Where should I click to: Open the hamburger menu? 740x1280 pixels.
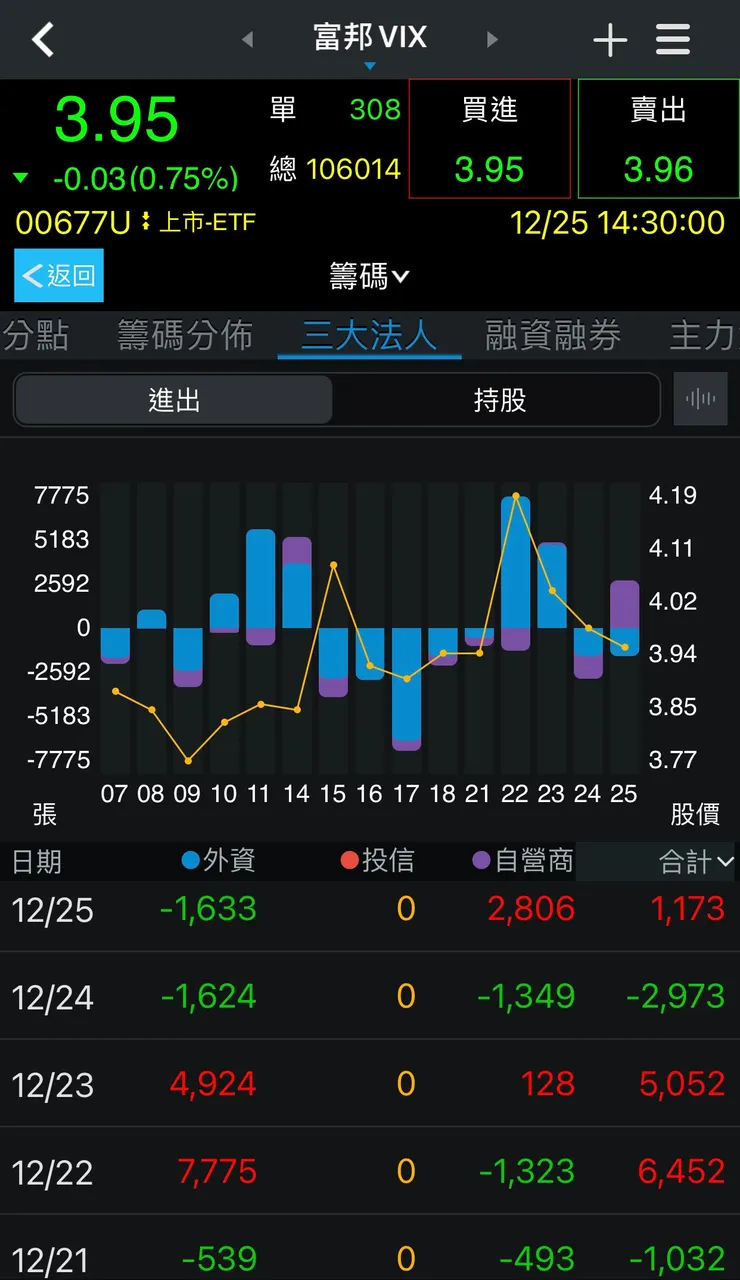672,39
